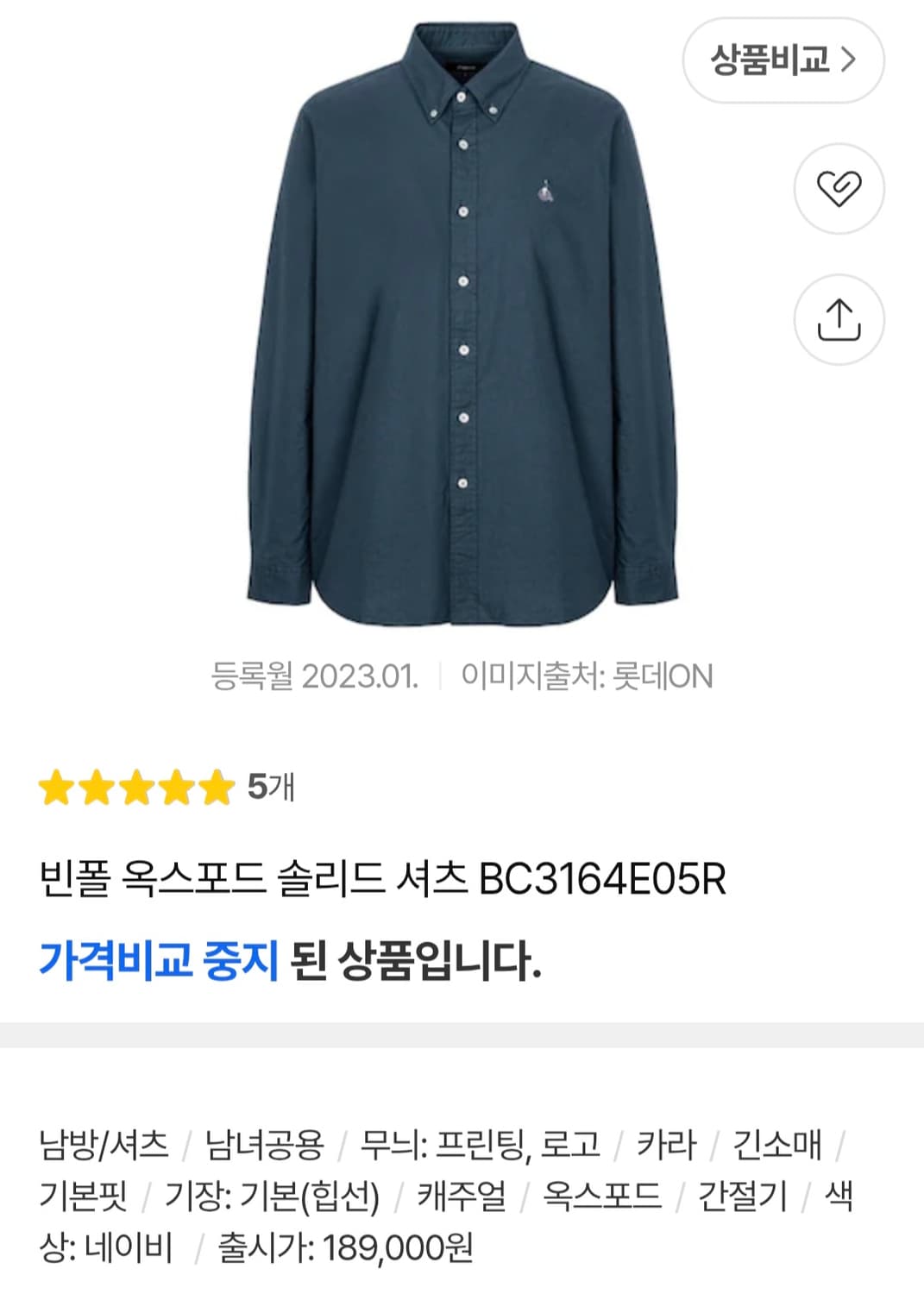Image resolution: width=924 pixels, height=1294 pixels.
Task: Click the first yellow rating star
Action: [x=56, y=788]
